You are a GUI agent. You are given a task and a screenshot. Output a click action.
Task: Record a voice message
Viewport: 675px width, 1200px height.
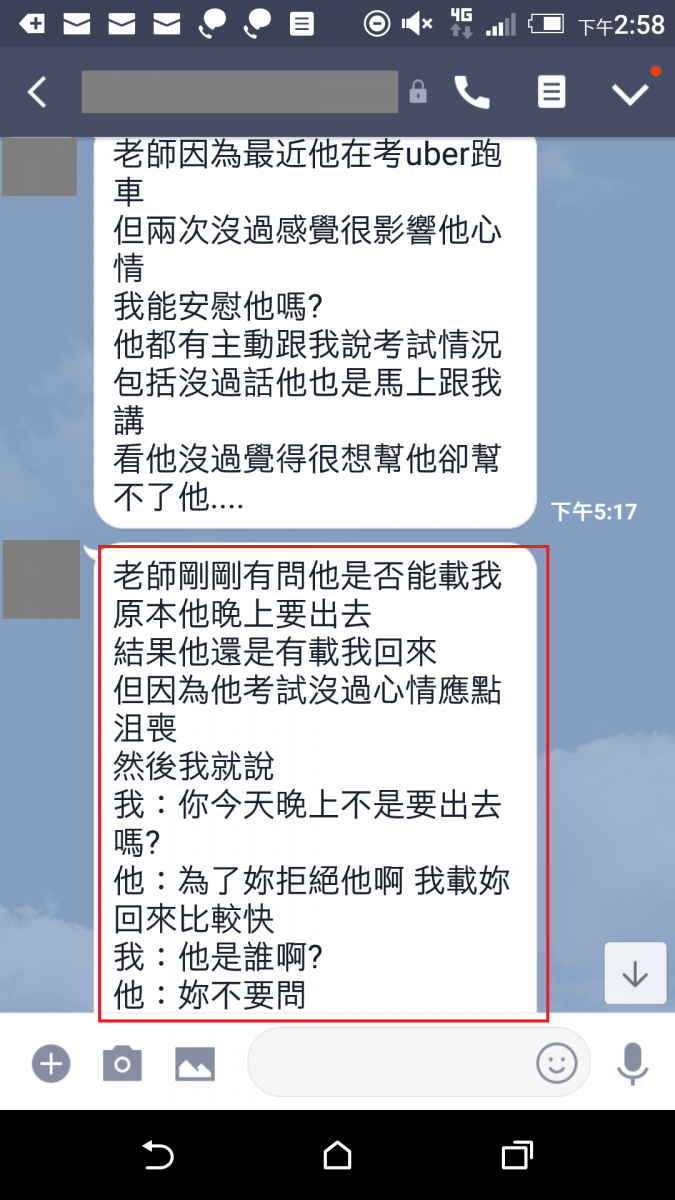tap(632, 1061)
